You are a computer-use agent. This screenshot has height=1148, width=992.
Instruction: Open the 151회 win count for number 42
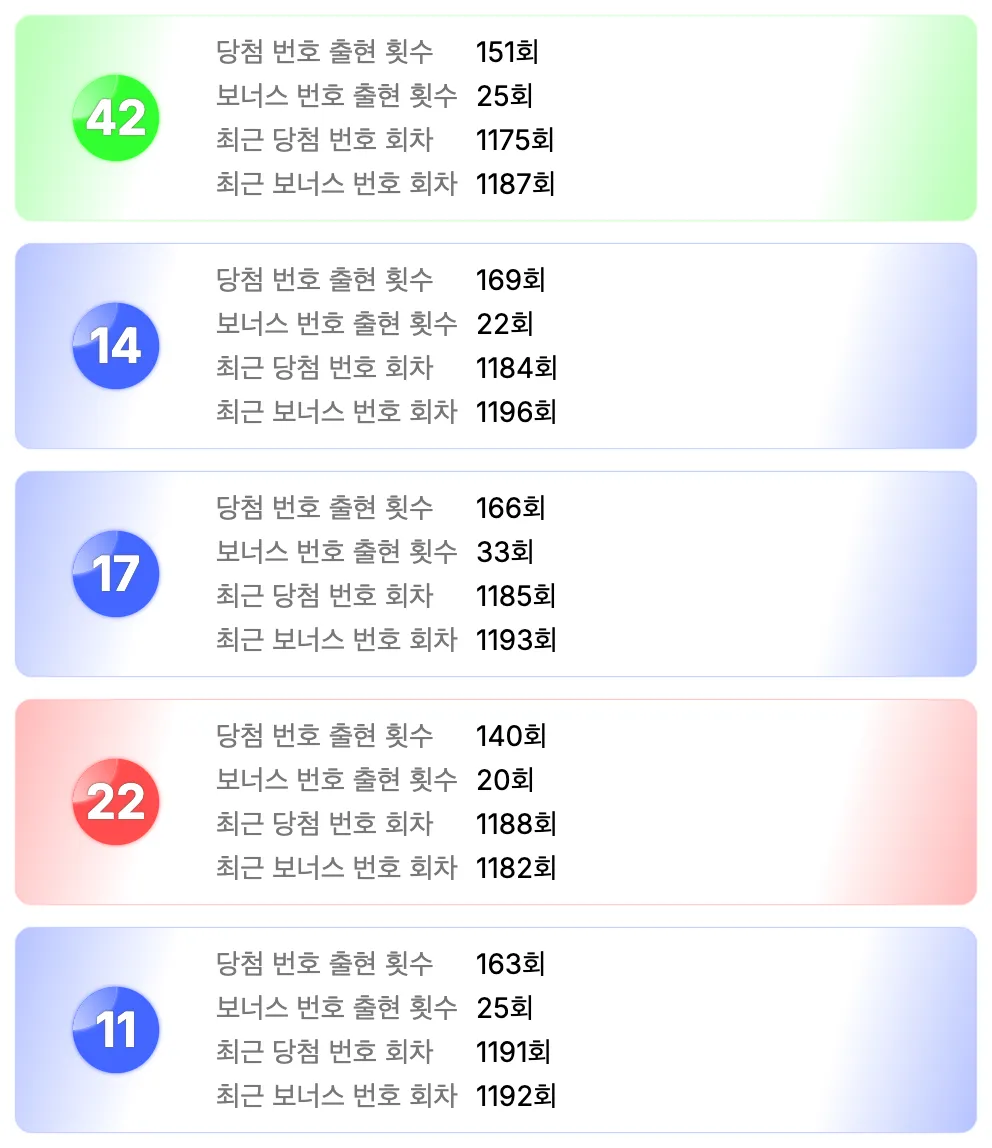coord(512,52)
